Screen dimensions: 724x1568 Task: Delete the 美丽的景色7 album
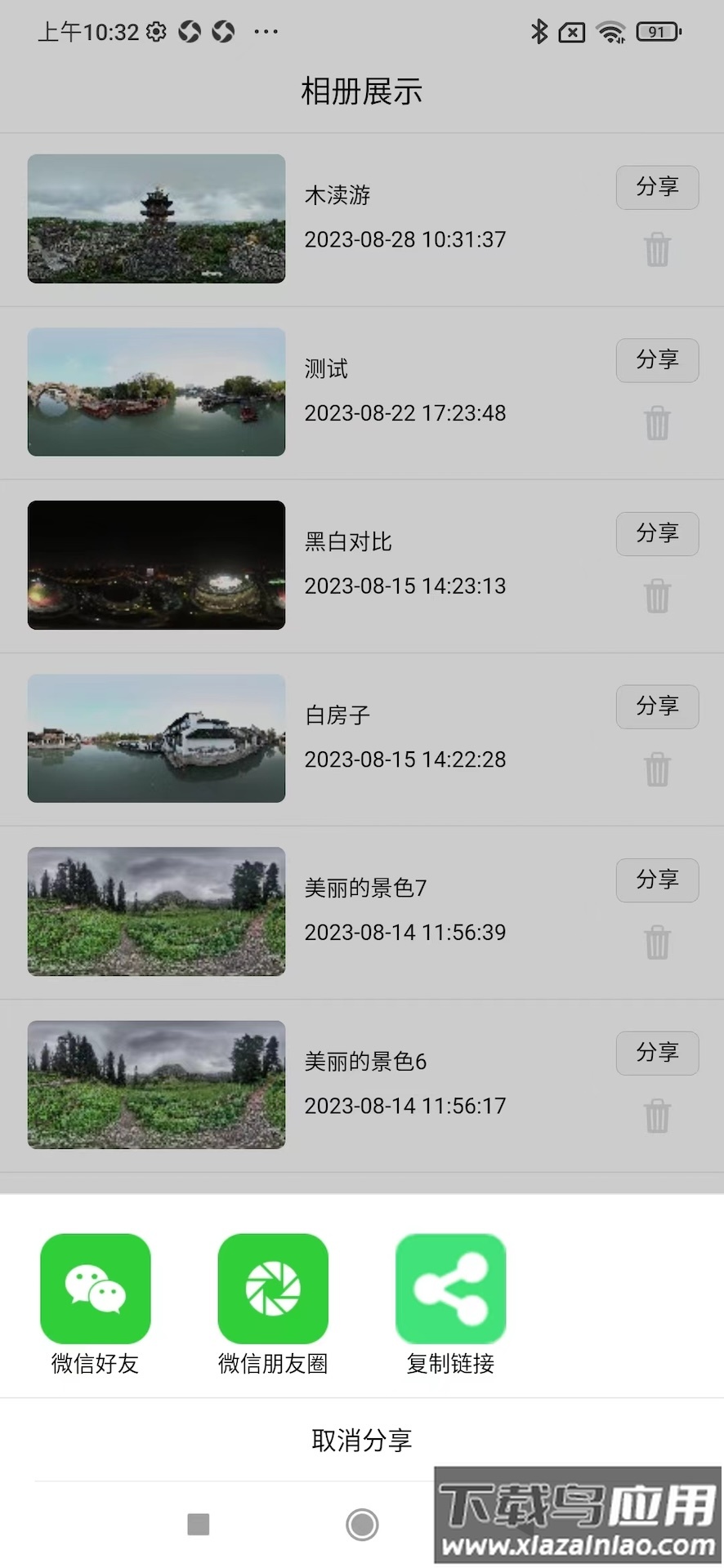click(x=657, y=942)
